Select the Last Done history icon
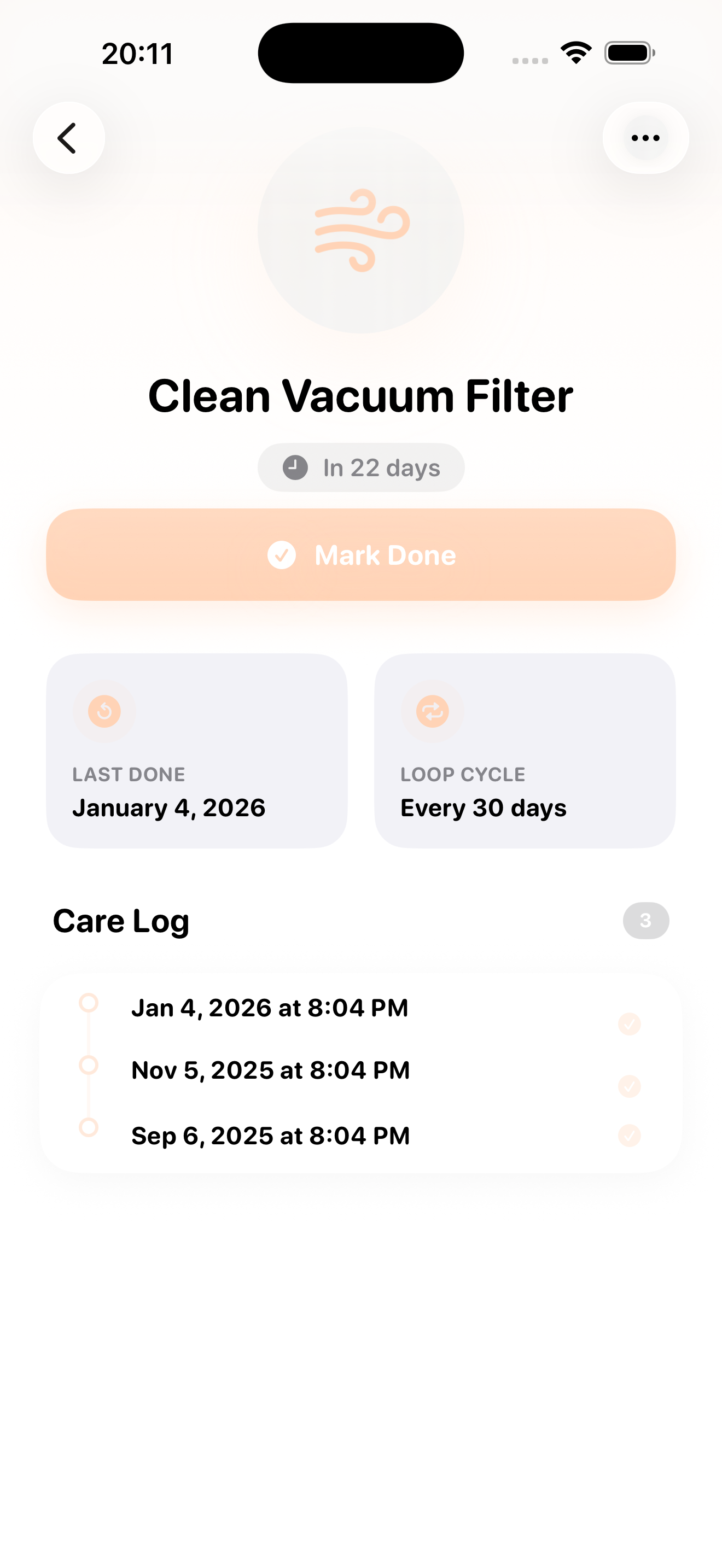 click(x=103, y=710)
